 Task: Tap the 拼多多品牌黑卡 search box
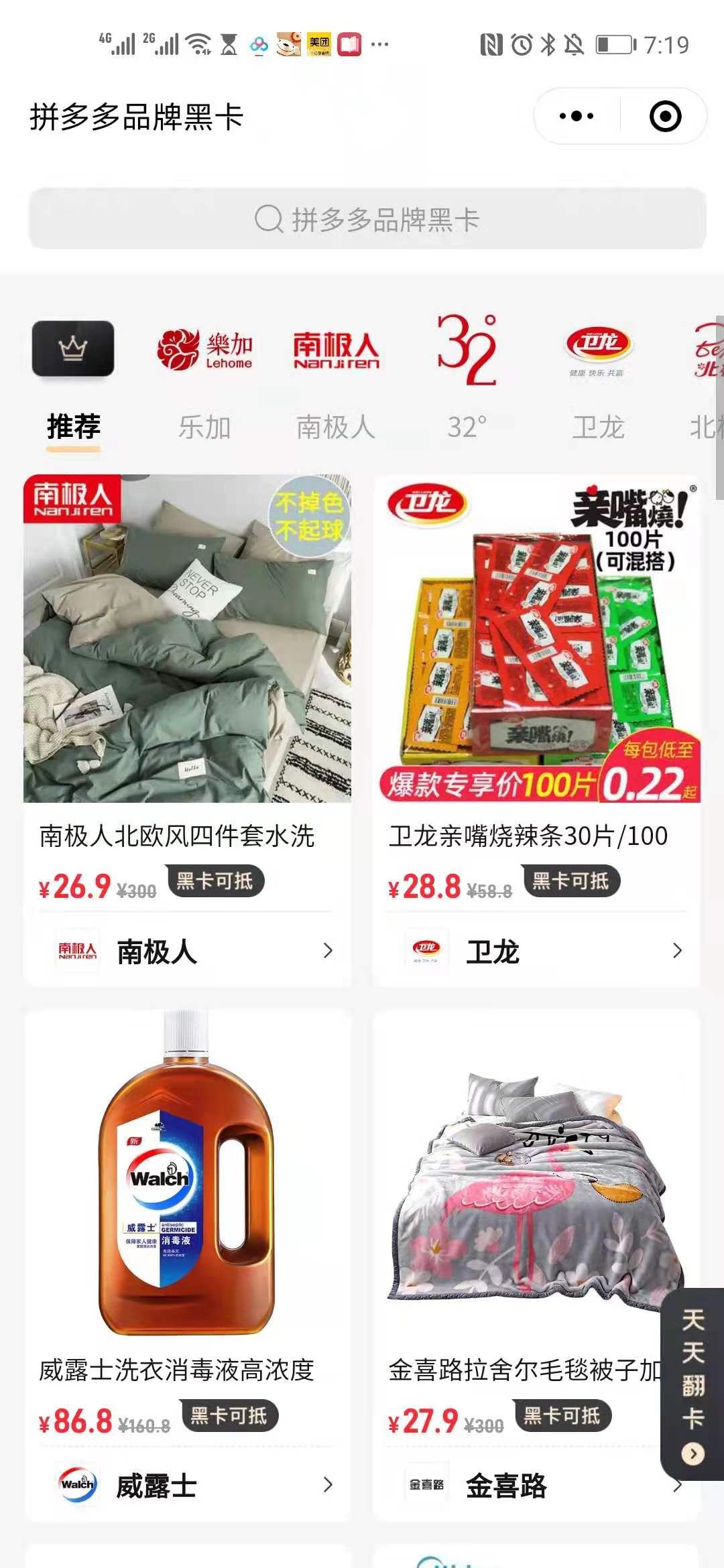pos(367,219)
